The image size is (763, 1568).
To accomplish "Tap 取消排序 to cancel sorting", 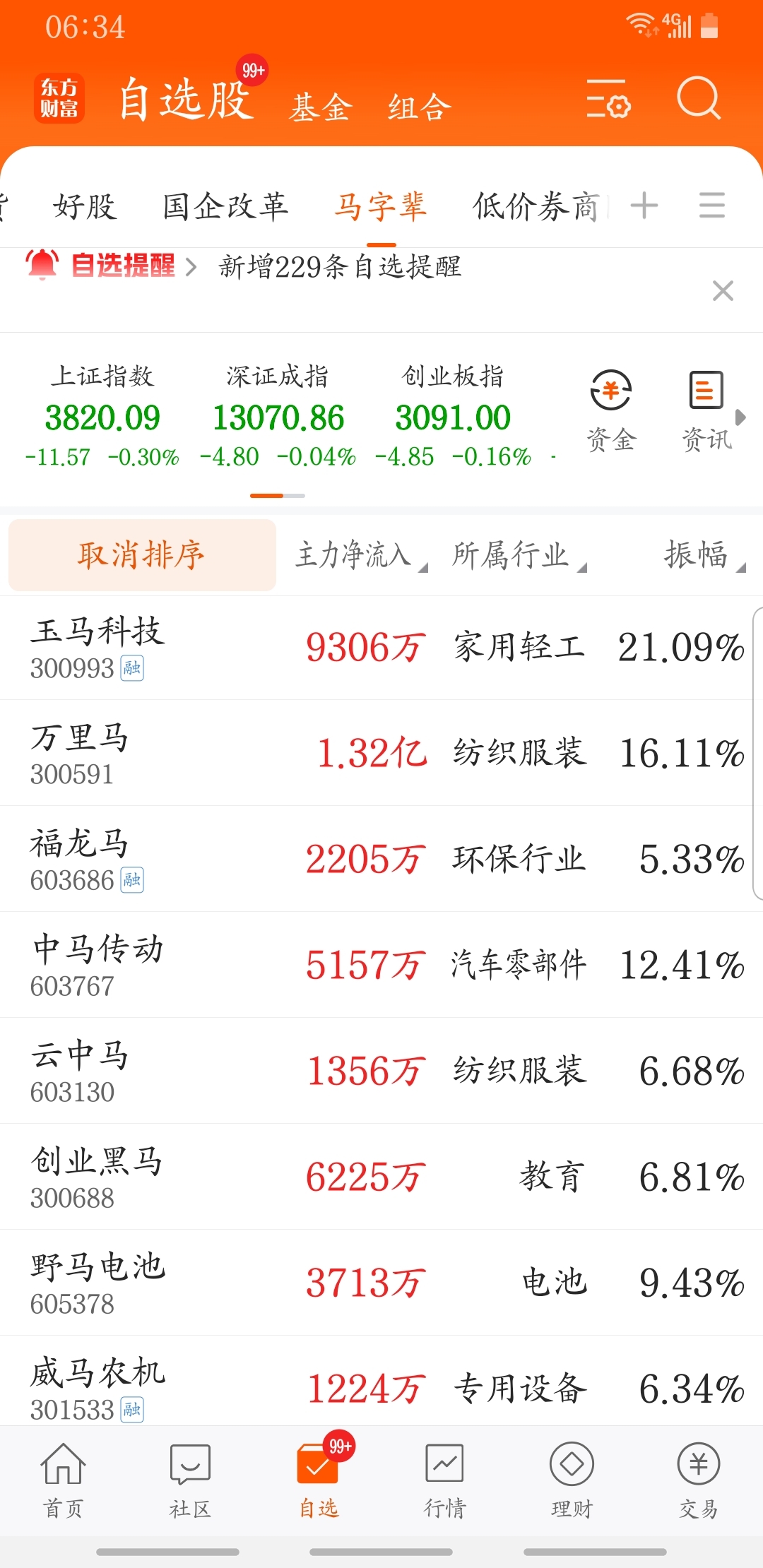I will point(142,555).
